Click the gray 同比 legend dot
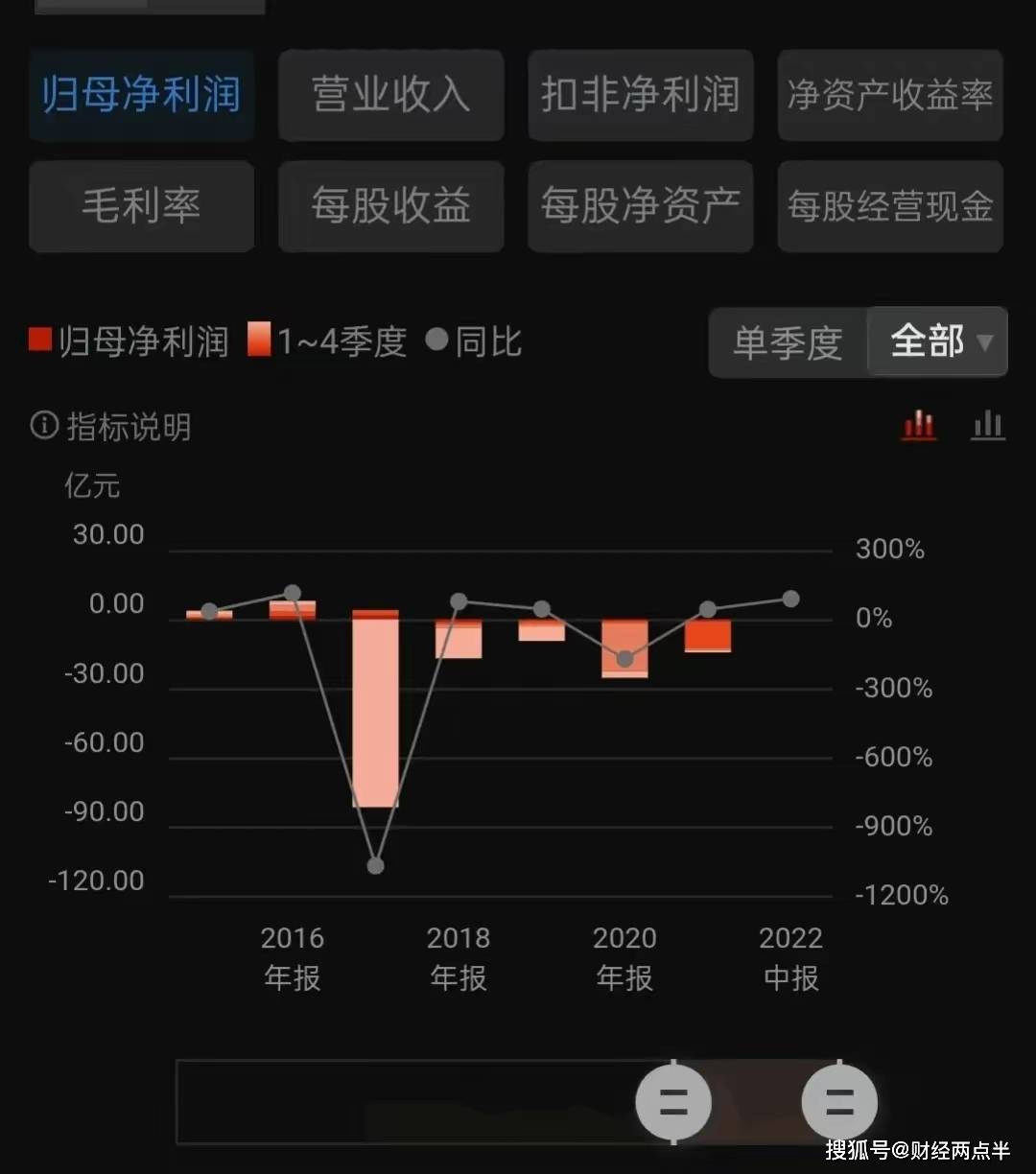The image size is (1036, 1174). [437, 340]
